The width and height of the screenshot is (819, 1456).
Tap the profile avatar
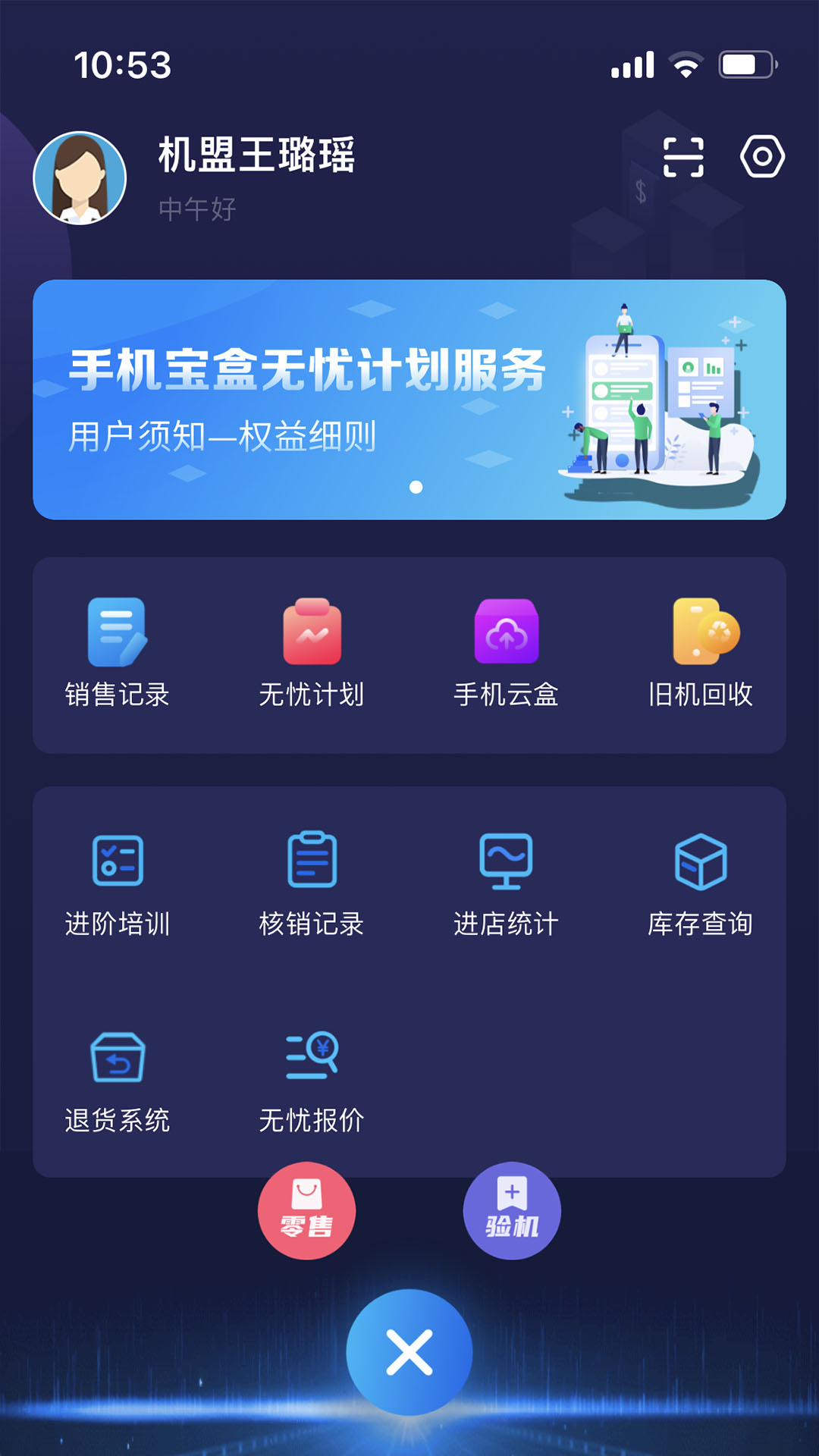[80, 178]
